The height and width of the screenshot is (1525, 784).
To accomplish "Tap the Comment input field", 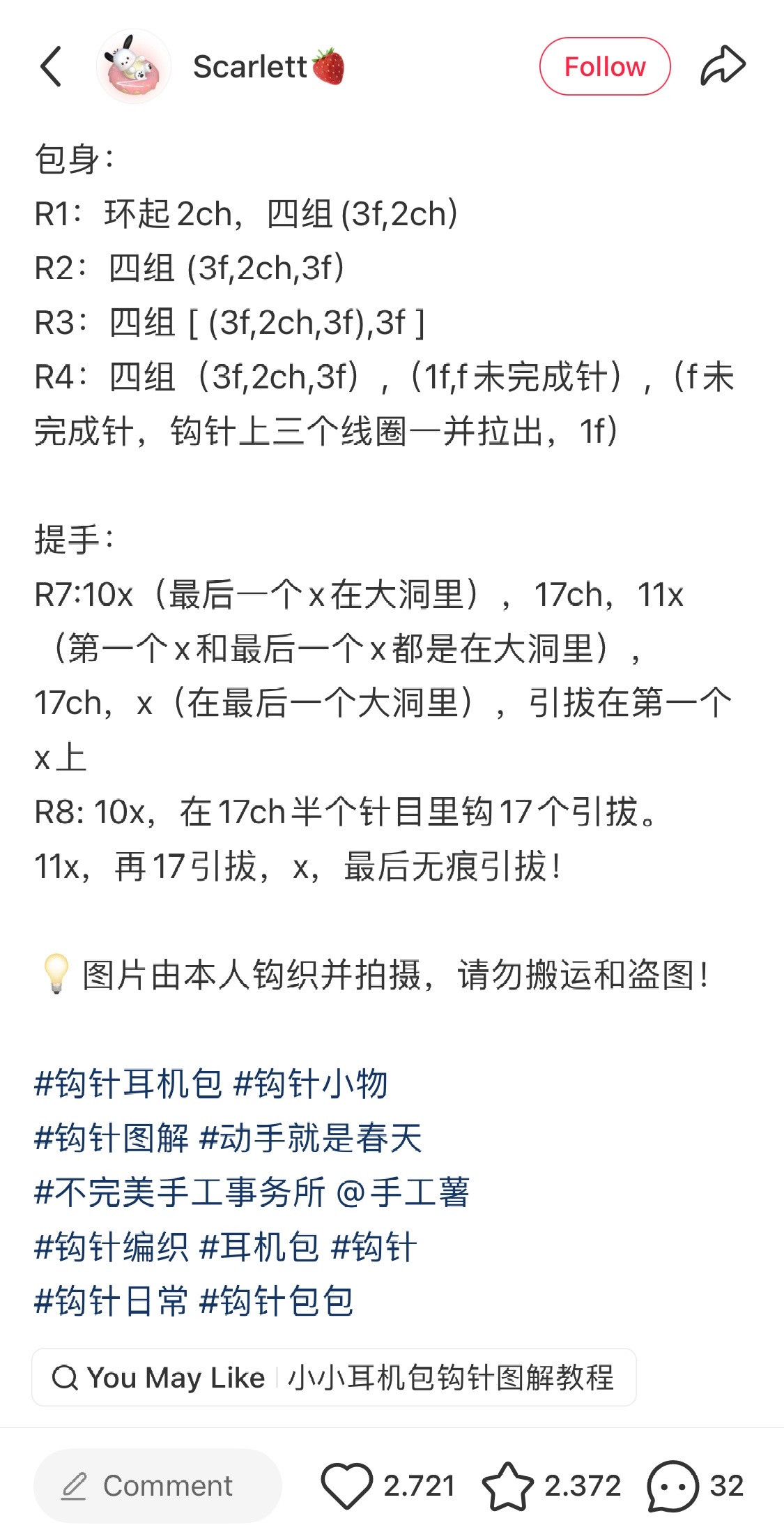I will pyautogui.click(x=157, y=1486).
